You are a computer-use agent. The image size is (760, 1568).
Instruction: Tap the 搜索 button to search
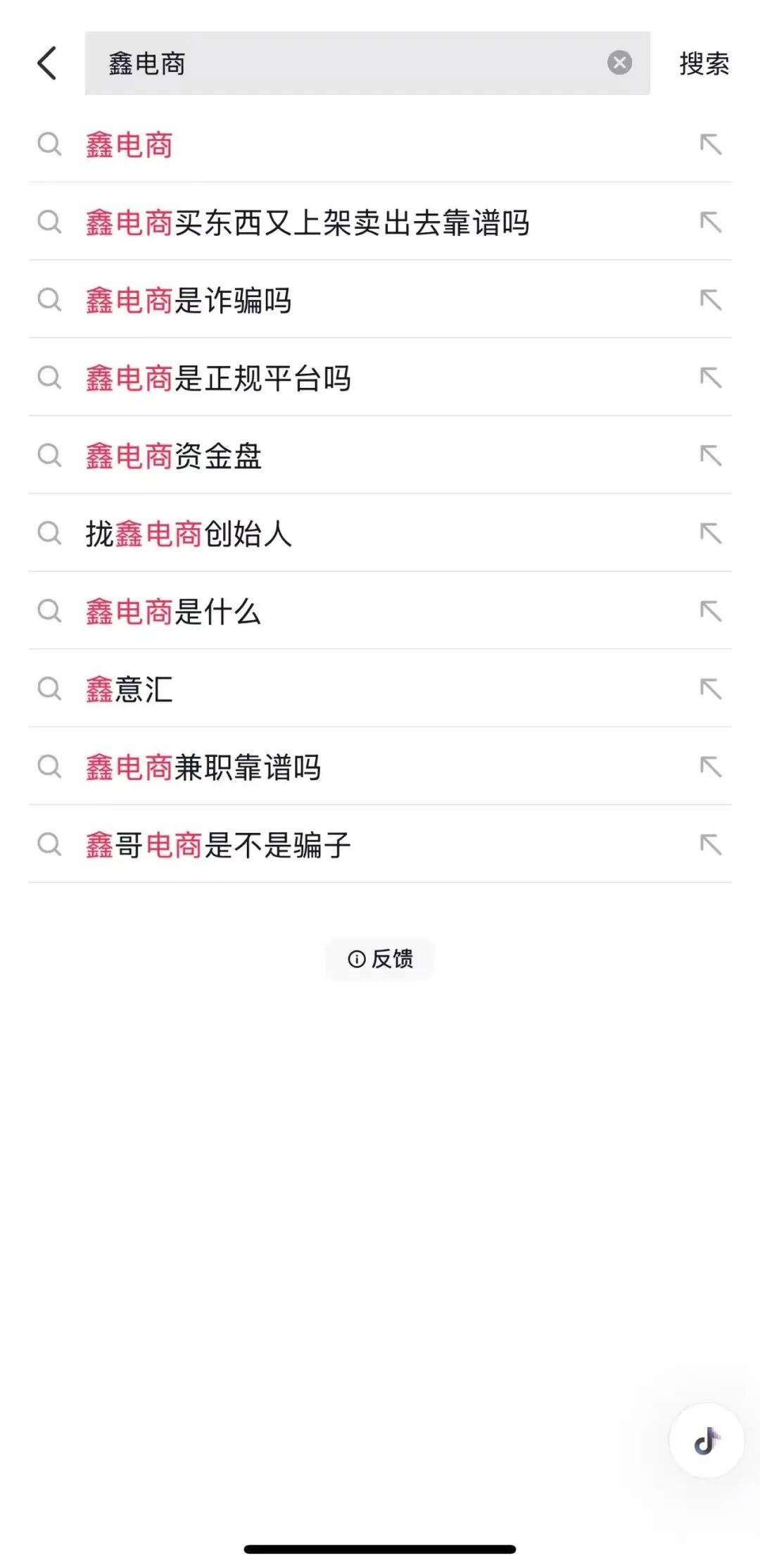703,63
